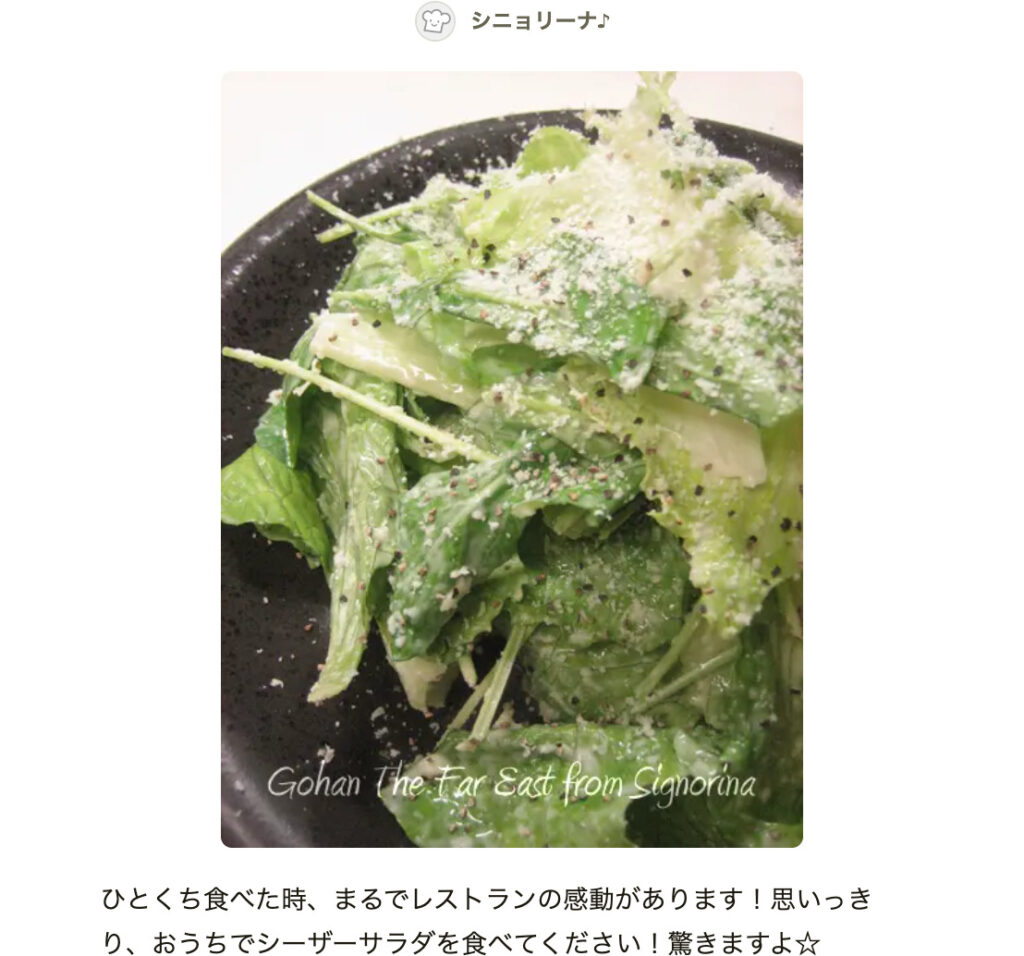Open the Caesar salad recipe photo
The image size is (1024, 956).
(511, 459)
